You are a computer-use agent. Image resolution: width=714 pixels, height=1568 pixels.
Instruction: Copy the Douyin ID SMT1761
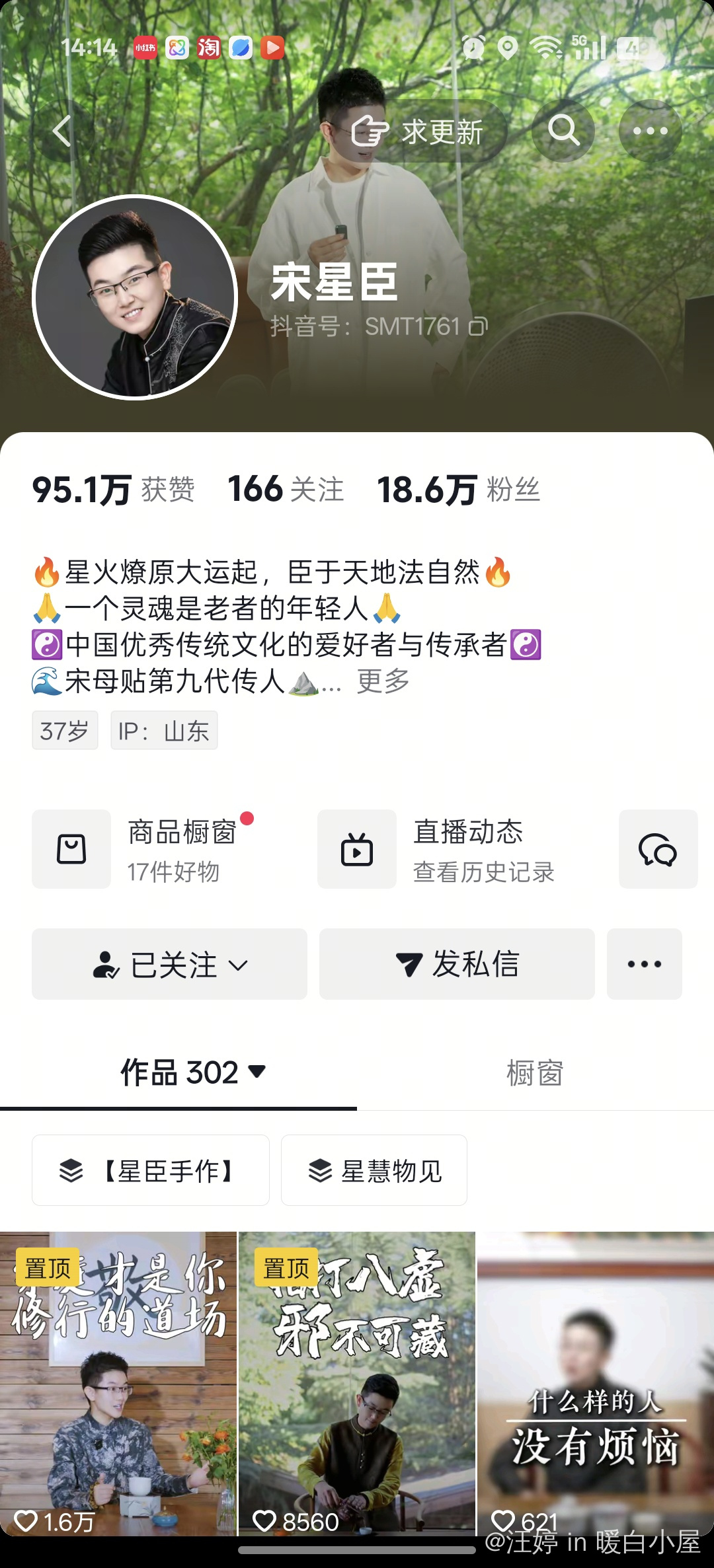click(x=478, y=326)
